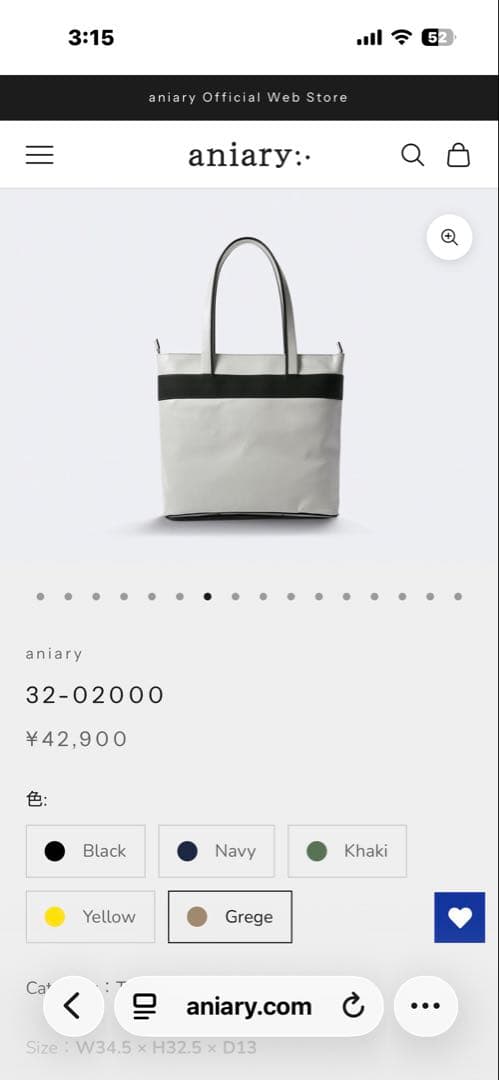Jump to the first image dot
Screen dimensions: 499x1080
tap(41, 596)
